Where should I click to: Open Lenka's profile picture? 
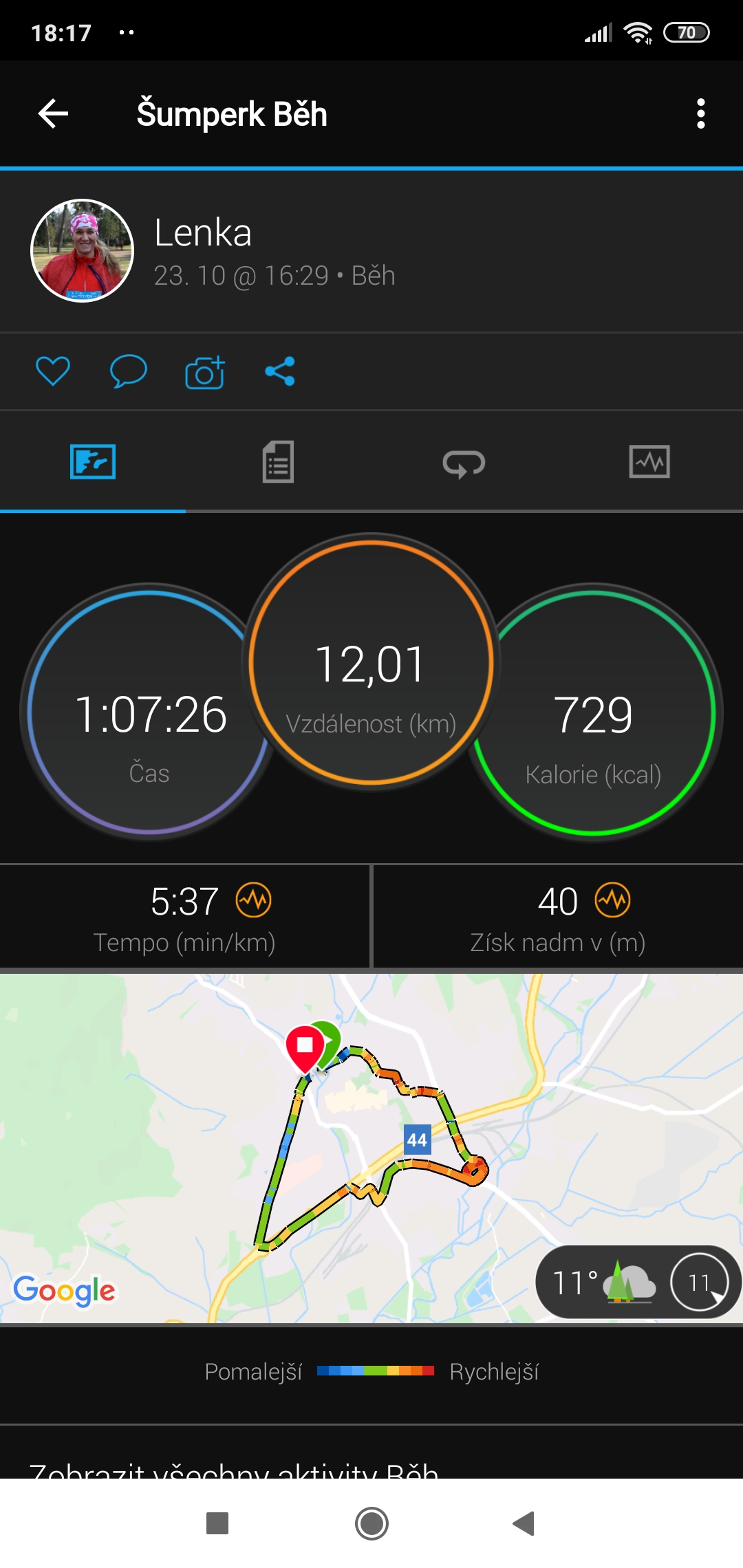pyautogui.click(x=82, y=250)
